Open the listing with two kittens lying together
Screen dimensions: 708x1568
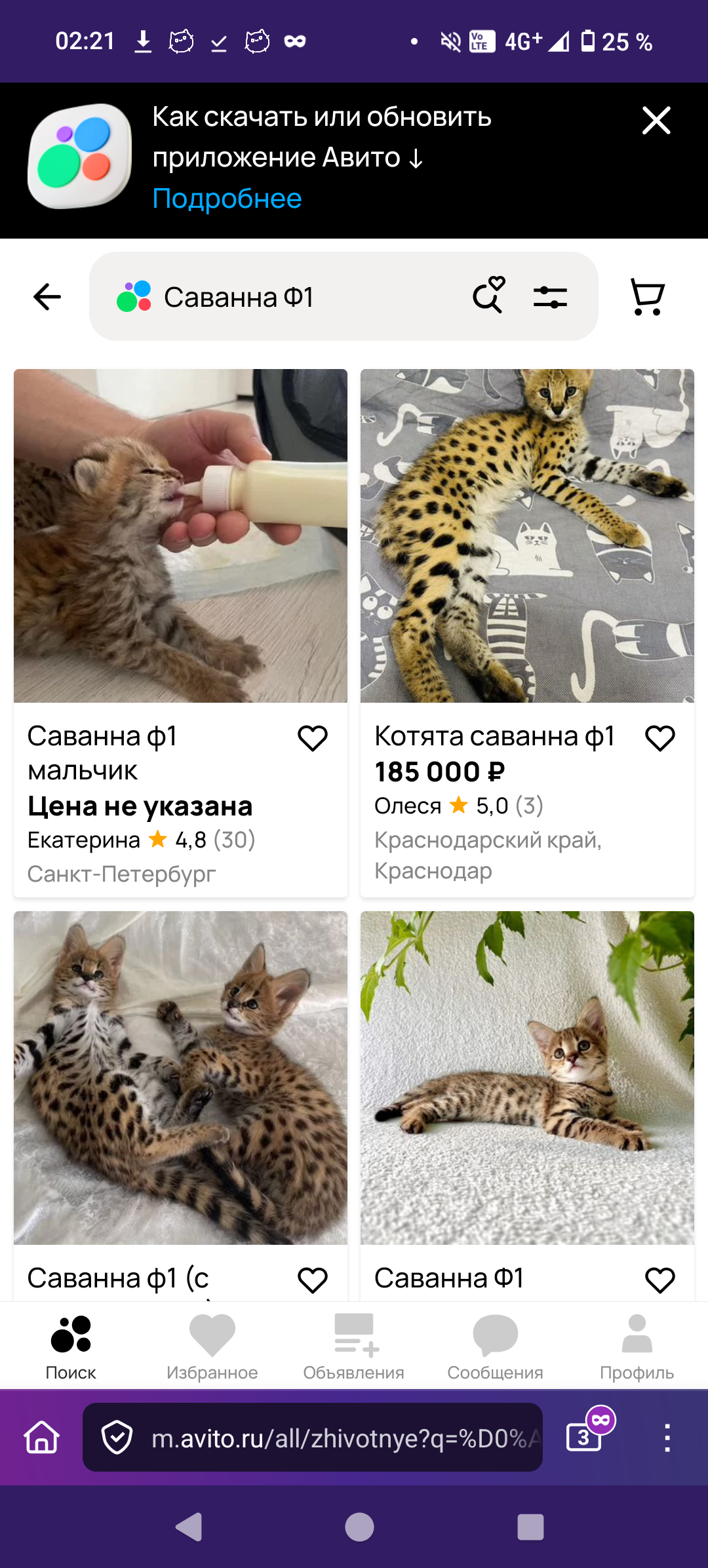pos(180,1078)
